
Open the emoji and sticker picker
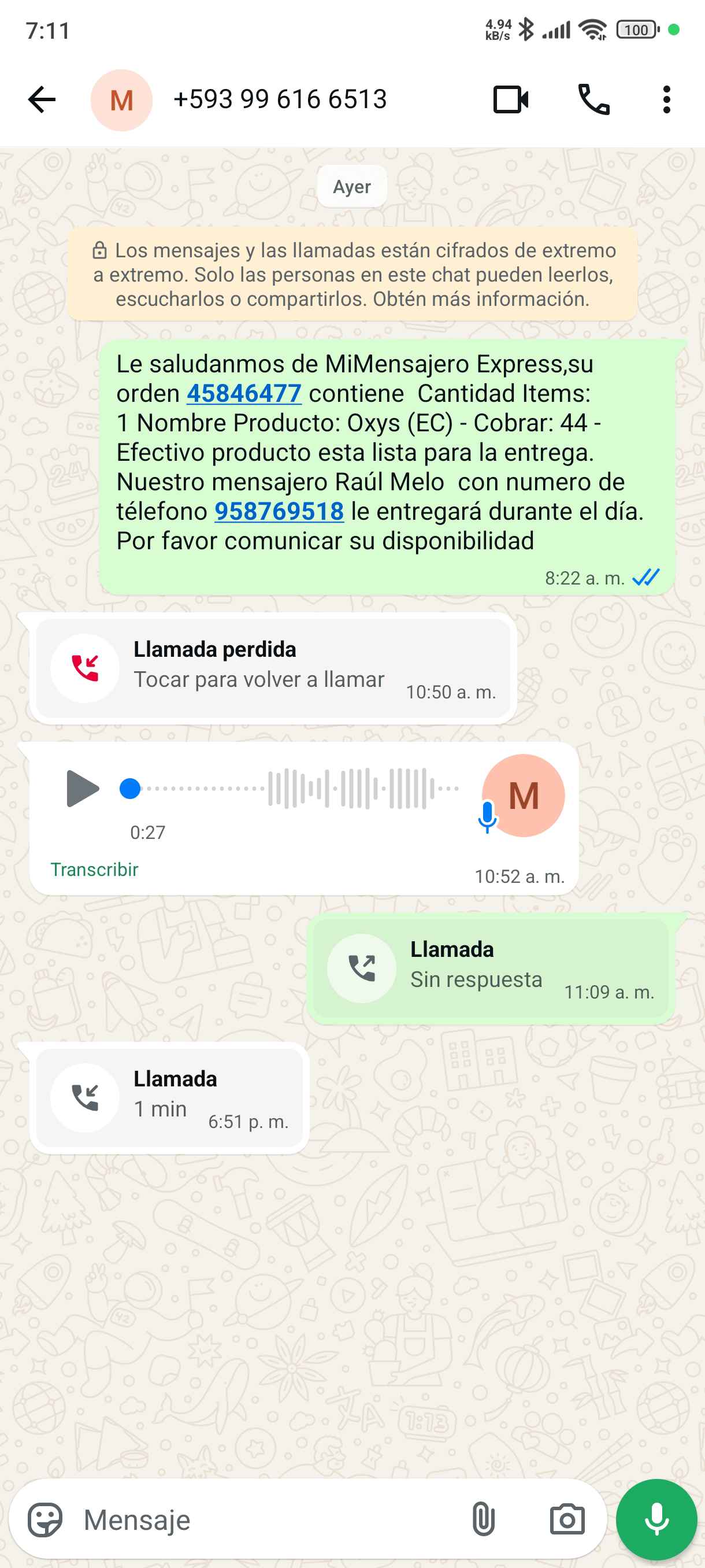45,1519
